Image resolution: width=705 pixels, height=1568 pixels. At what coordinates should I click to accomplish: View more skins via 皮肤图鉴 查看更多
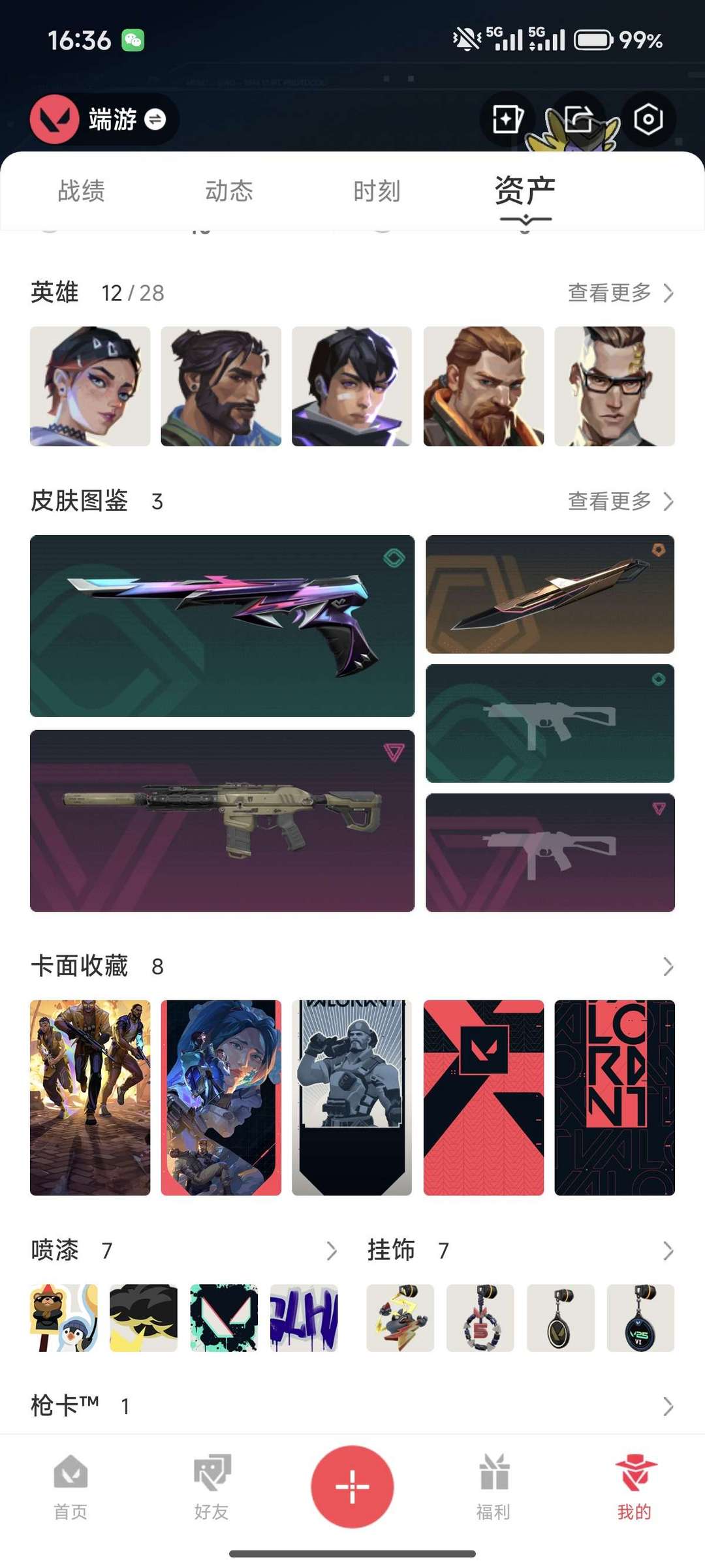[620, 501]
